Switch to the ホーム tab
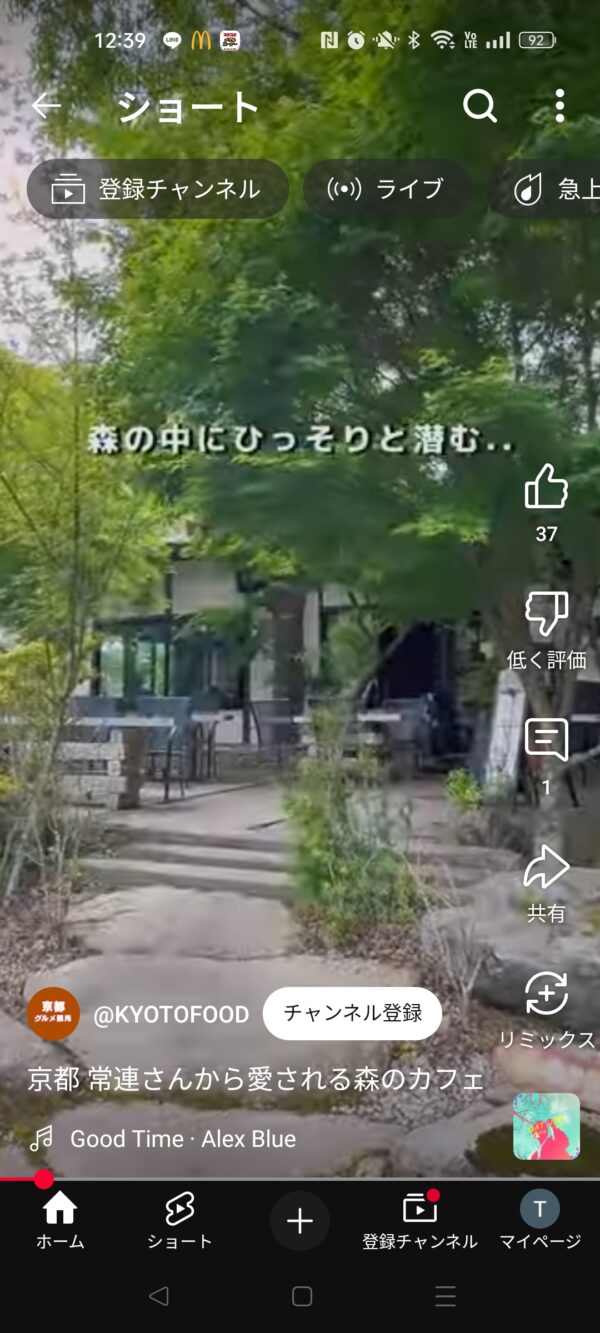Image resolution: width=600 pixels, height=1333 pixels. tap(60, 1221)
